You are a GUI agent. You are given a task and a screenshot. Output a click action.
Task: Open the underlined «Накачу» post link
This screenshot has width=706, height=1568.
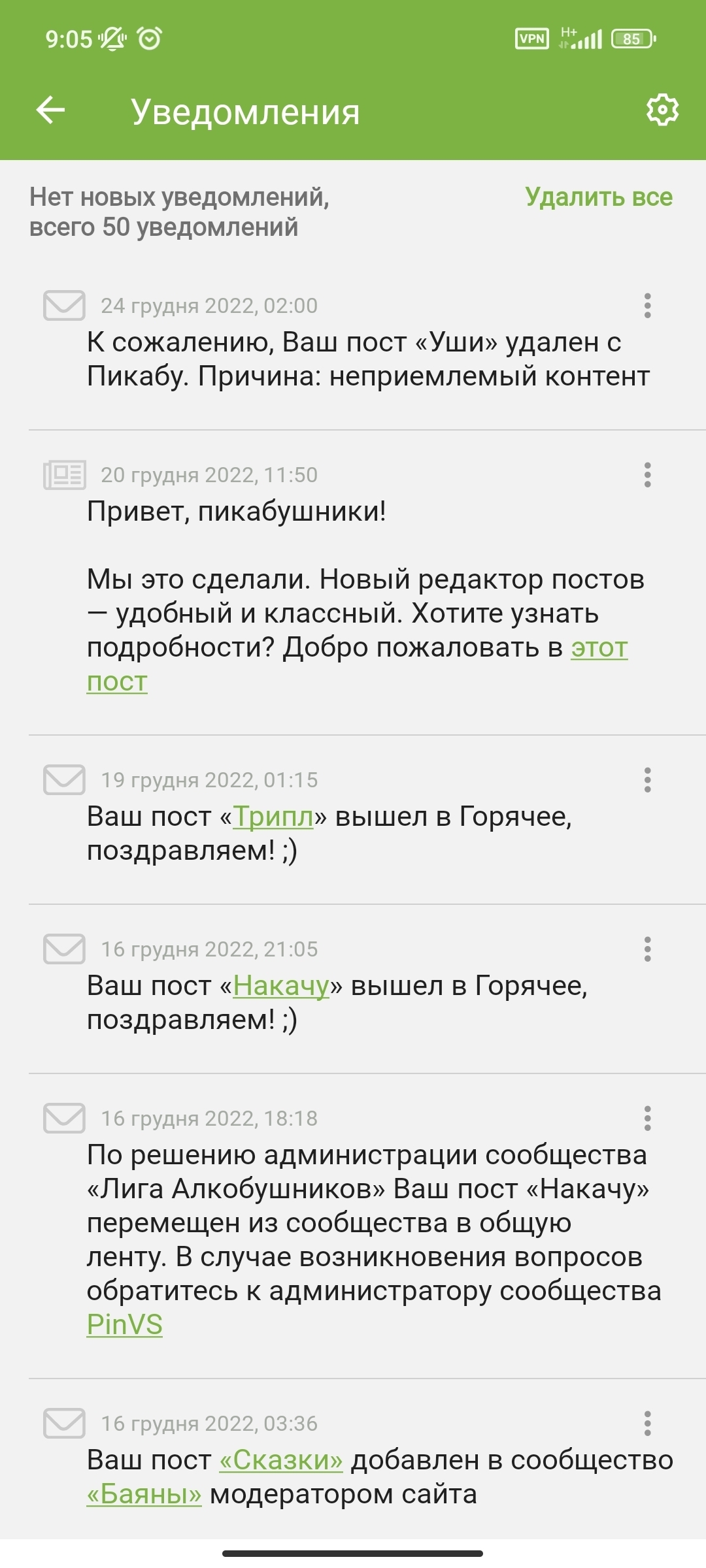(x=281, y=986)
